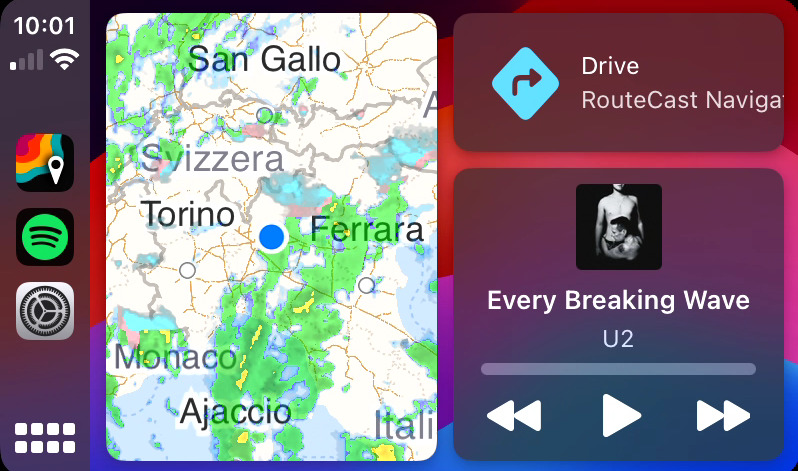Skip back to the previous track
798x471 pixels.
click(514, 414)
